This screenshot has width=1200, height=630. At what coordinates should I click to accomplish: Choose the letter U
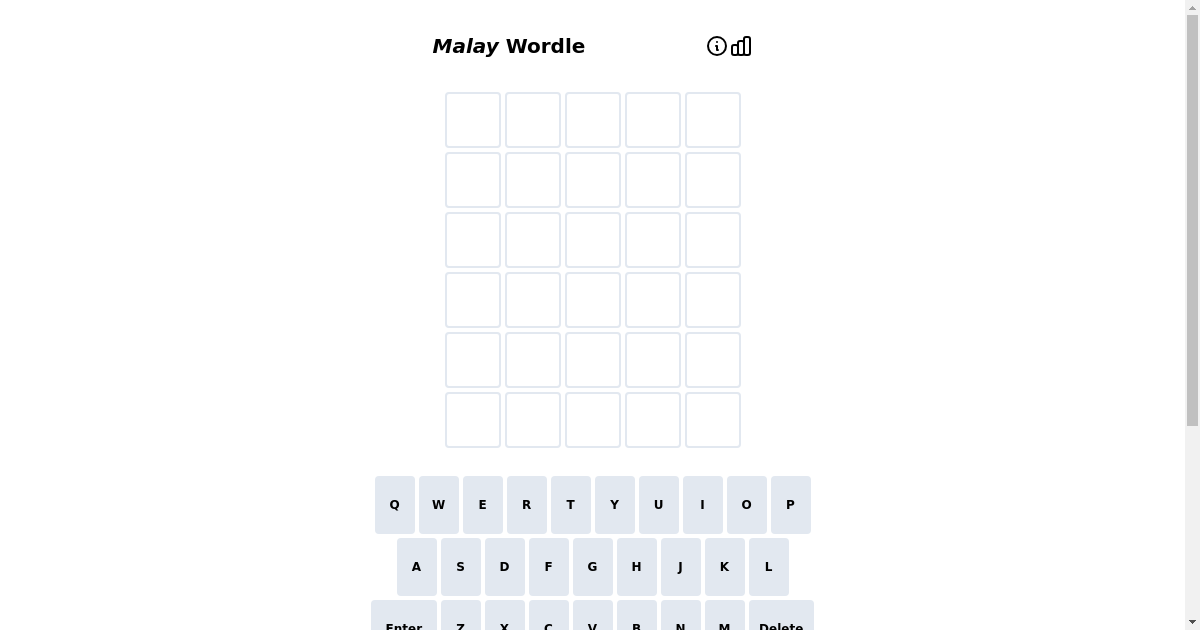[x=659, y=505]
